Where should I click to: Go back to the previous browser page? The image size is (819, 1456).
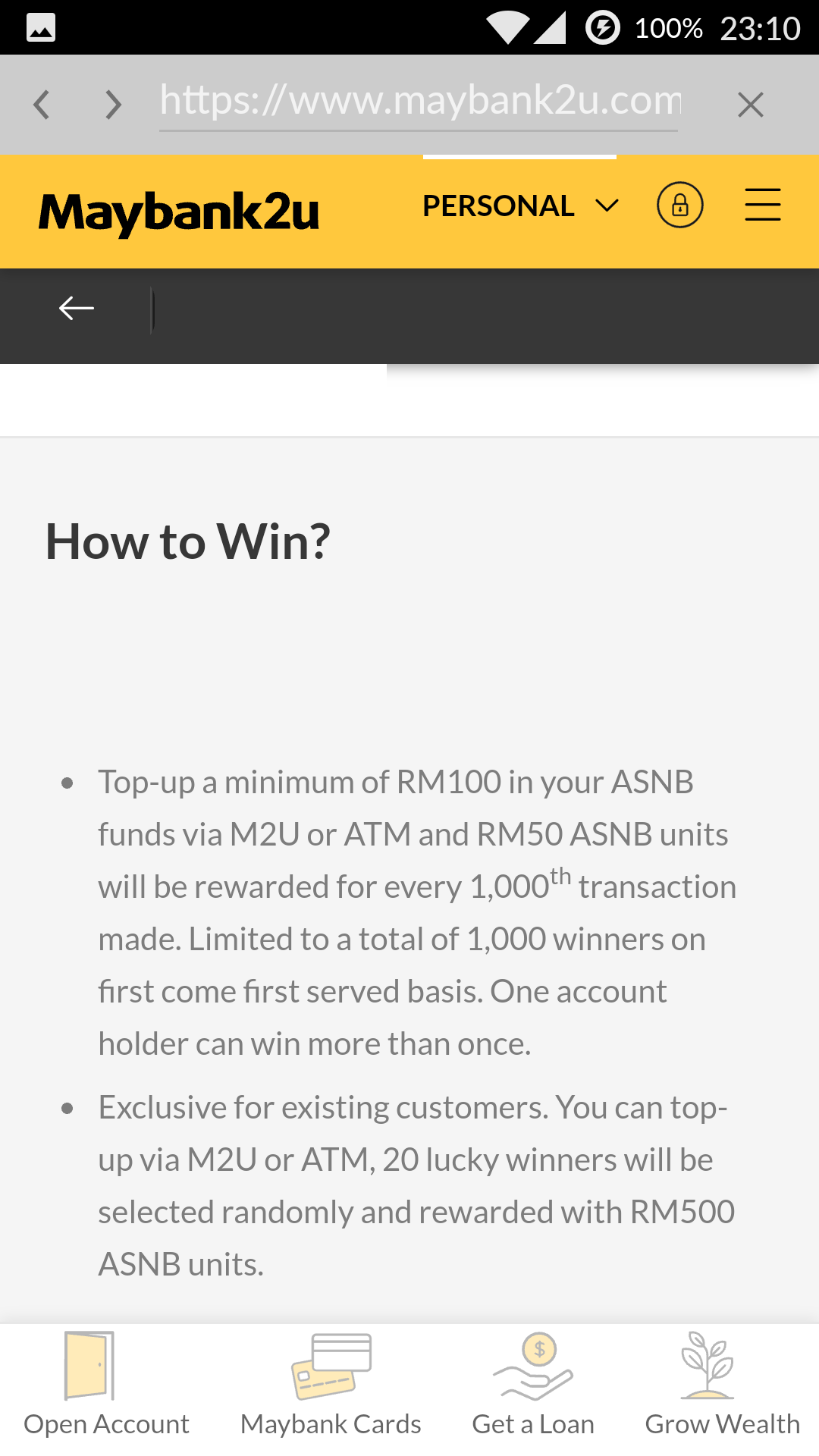click(x=42, y=105)
